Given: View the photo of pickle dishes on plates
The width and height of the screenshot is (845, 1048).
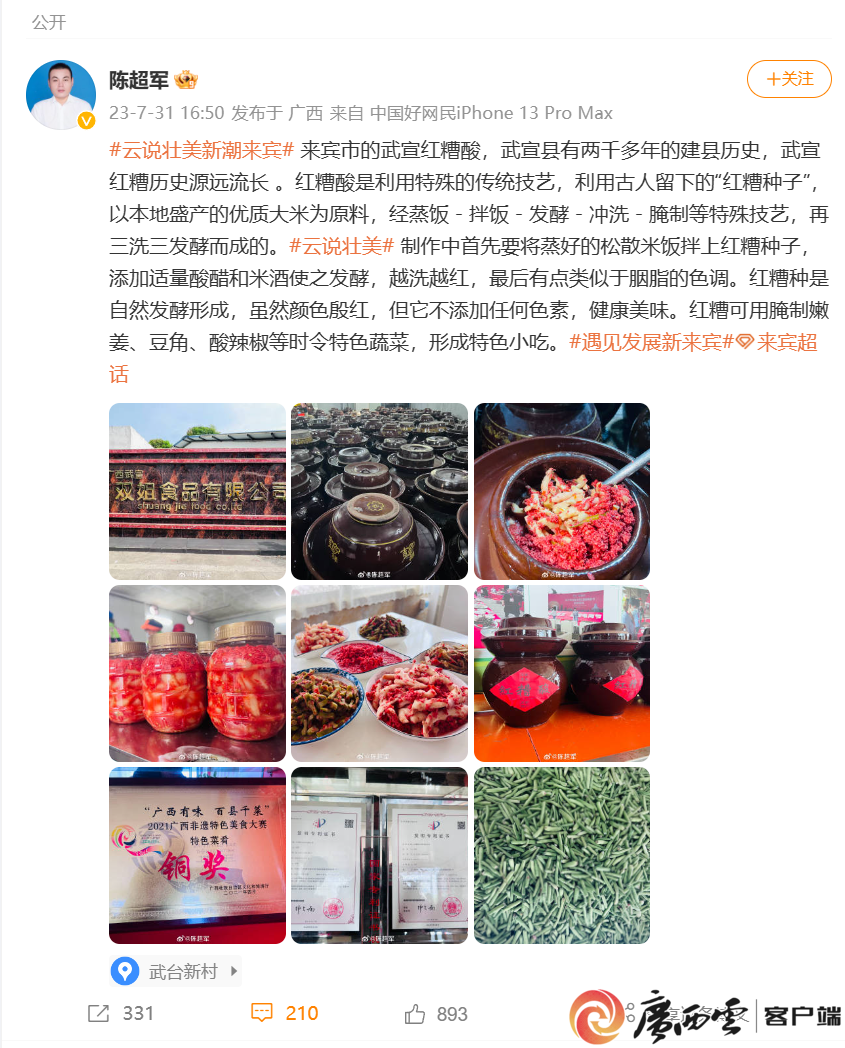Looking at the screenshot, I should click(379, 673).
